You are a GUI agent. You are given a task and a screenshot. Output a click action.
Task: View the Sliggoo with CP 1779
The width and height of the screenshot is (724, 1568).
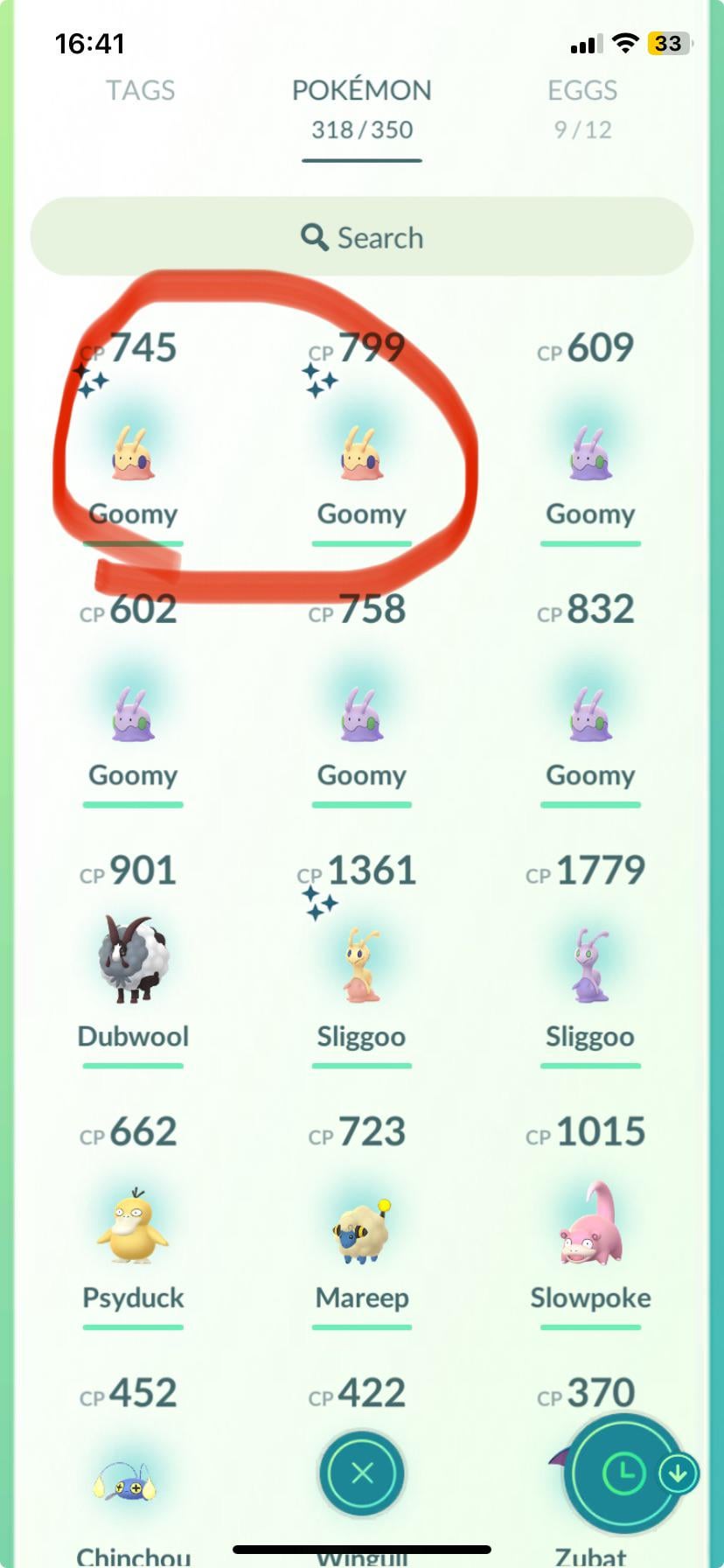(590, 964)
